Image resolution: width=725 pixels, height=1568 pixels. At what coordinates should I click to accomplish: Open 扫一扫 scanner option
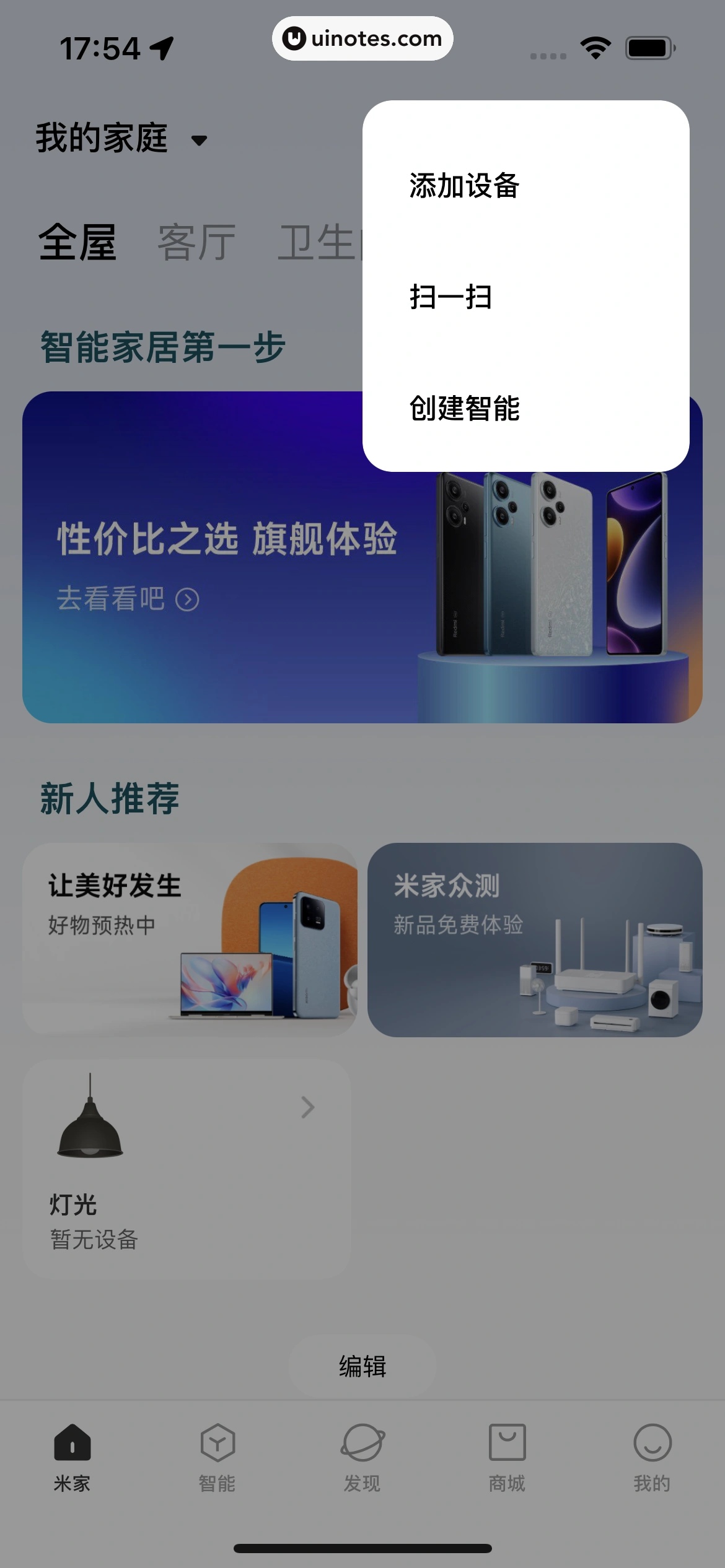click(450, 297)
